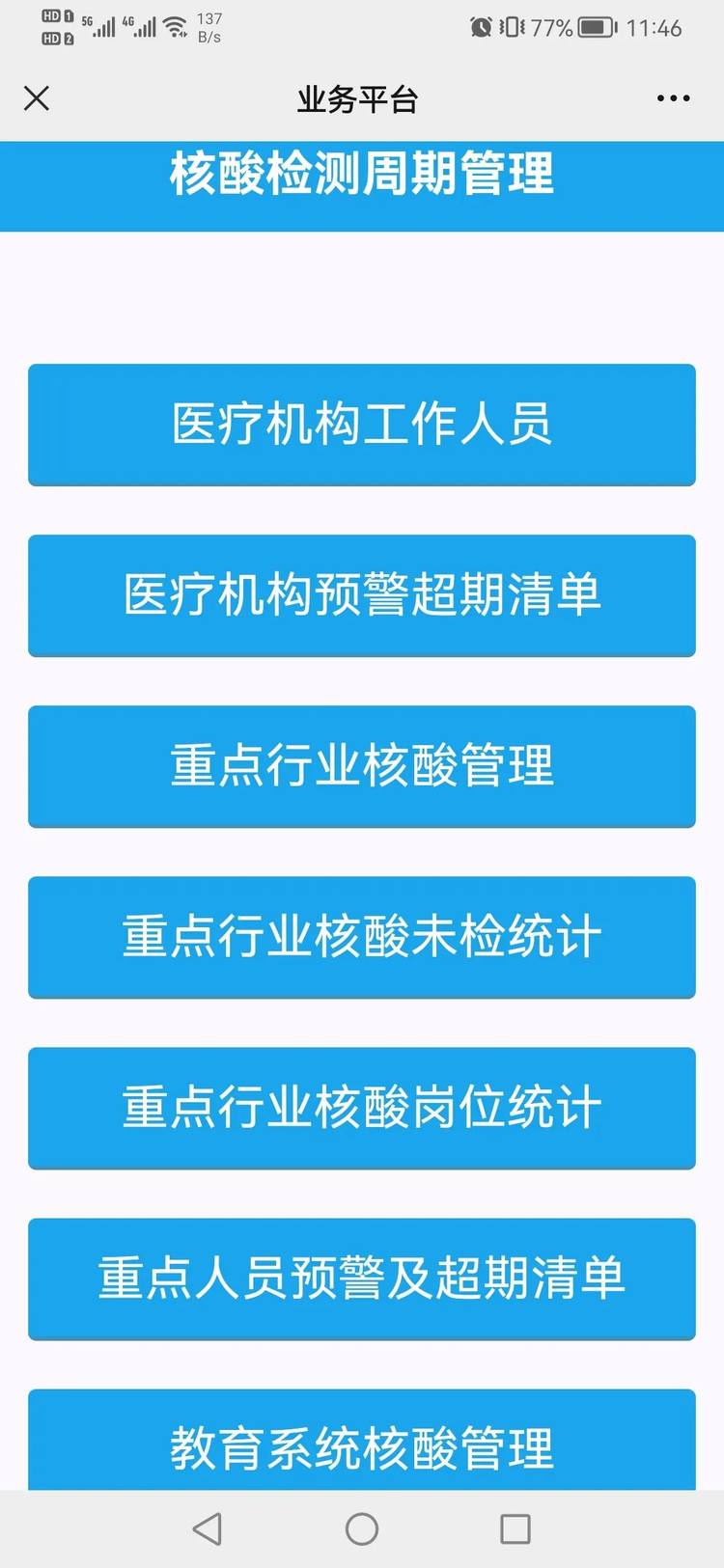Open 教育系统核酸管理

click(x=362, y=1440)
